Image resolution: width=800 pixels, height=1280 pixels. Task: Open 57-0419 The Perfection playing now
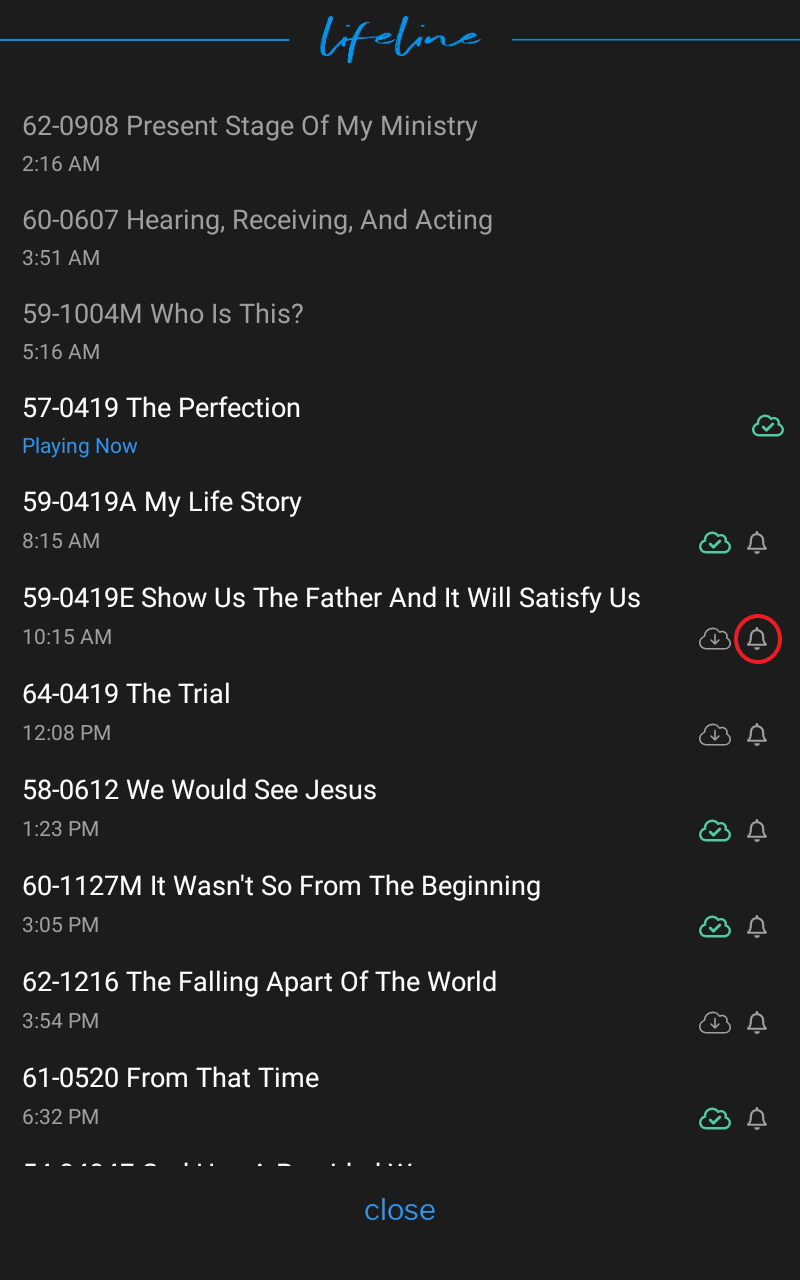point(400,425)
